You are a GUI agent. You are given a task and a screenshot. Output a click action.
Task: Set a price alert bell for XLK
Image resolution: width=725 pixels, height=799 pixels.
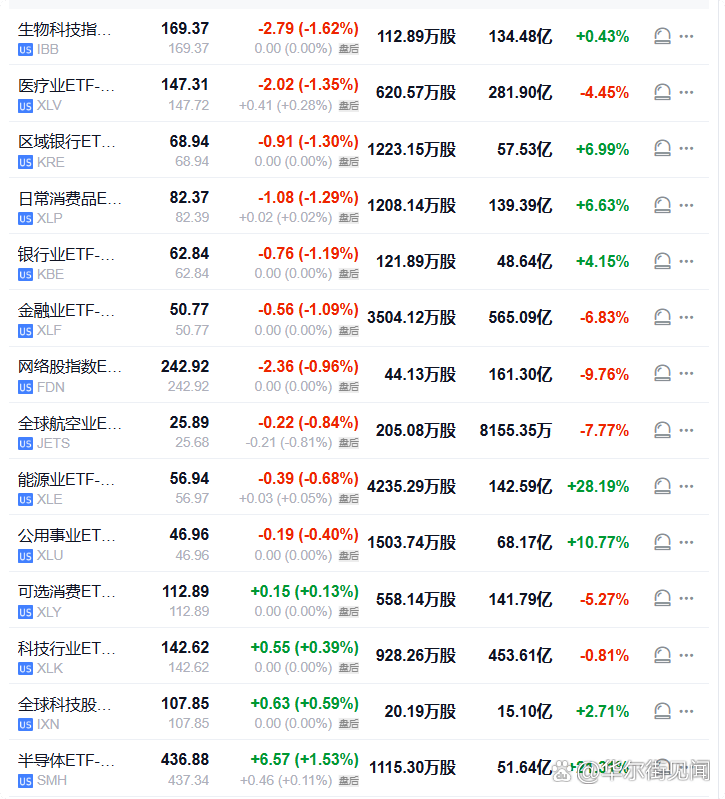click(662, 655)
